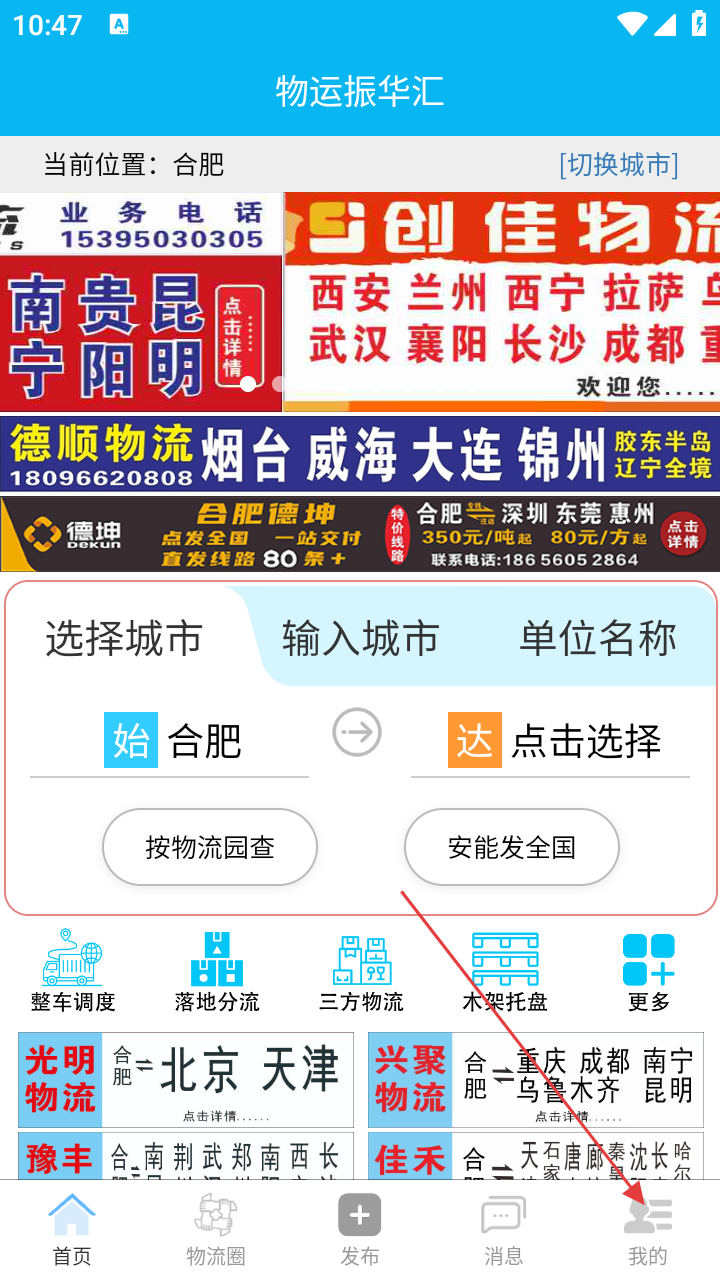The image size is (720, 1280).
Task: Go to the 物流圈 tab
Action: coord(216,1228)
